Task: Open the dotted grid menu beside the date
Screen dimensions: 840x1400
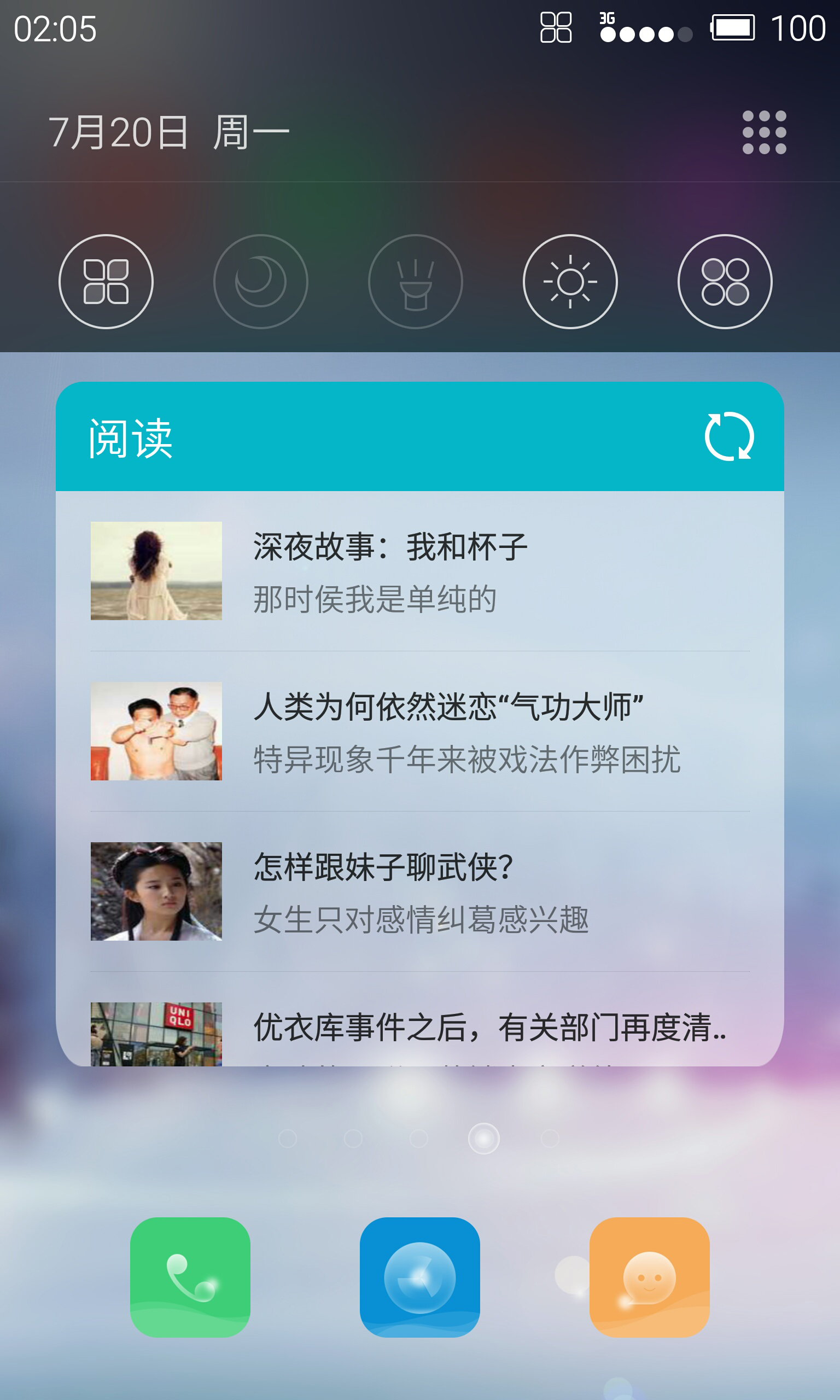Action: coord(764,132)
